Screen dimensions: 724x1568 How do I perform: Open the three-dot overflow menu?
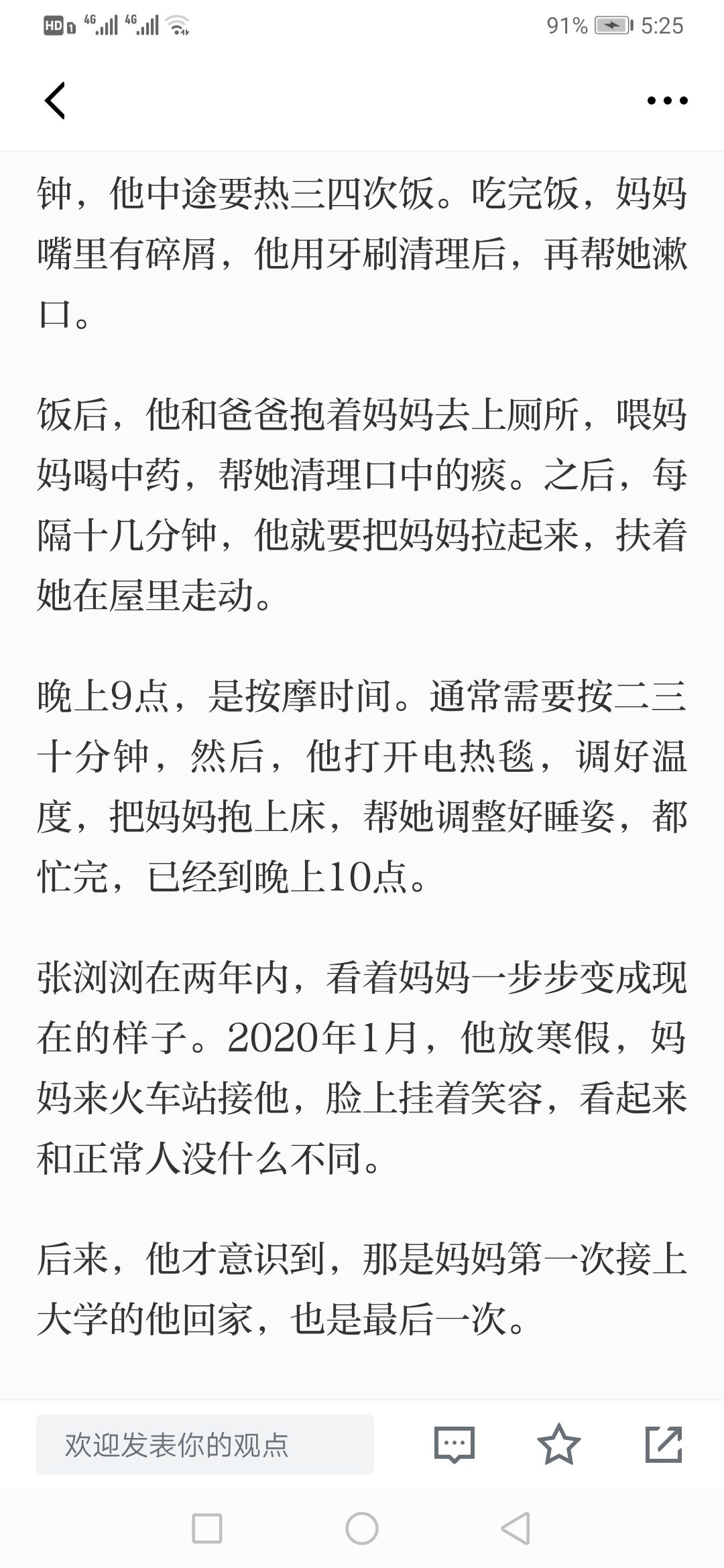point(667,101)
